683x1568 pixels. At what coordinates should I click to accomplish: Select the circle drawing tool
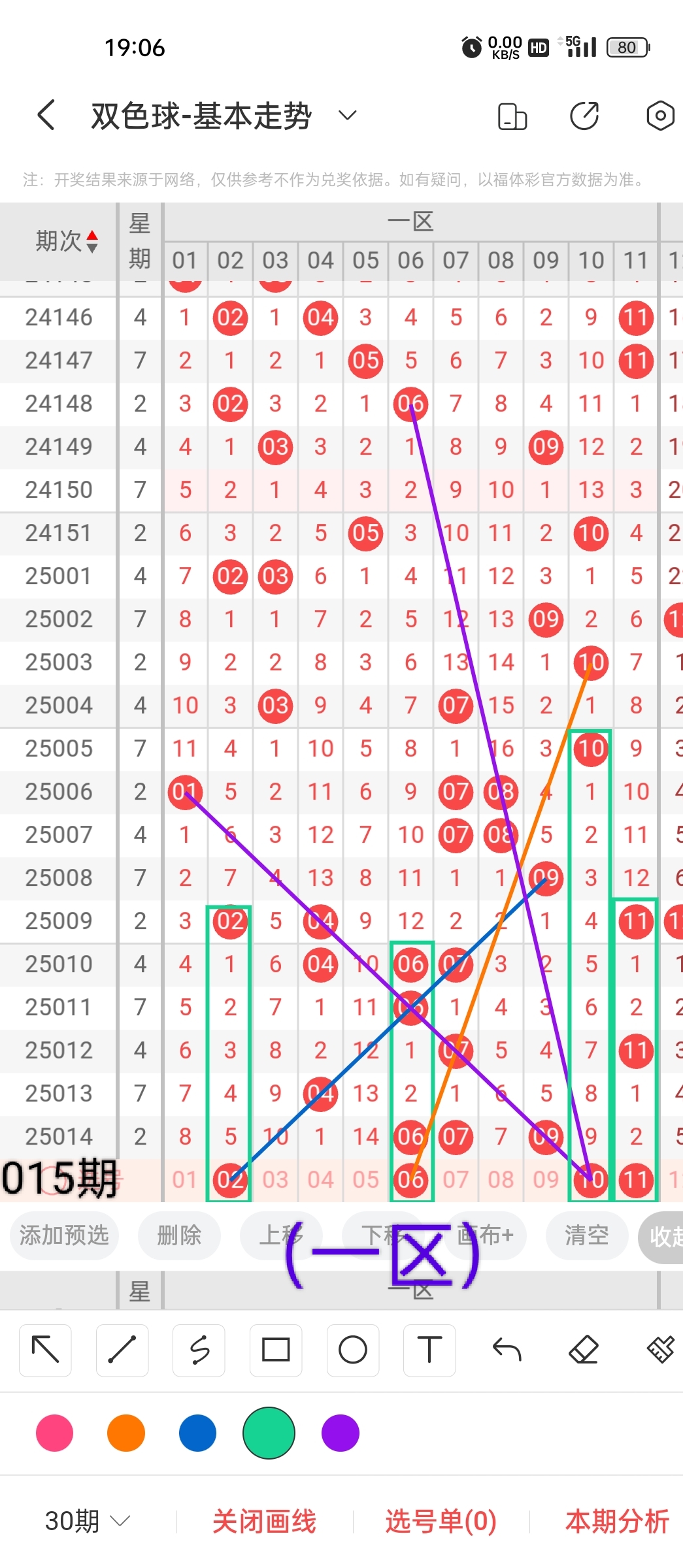pos(353,1350)
